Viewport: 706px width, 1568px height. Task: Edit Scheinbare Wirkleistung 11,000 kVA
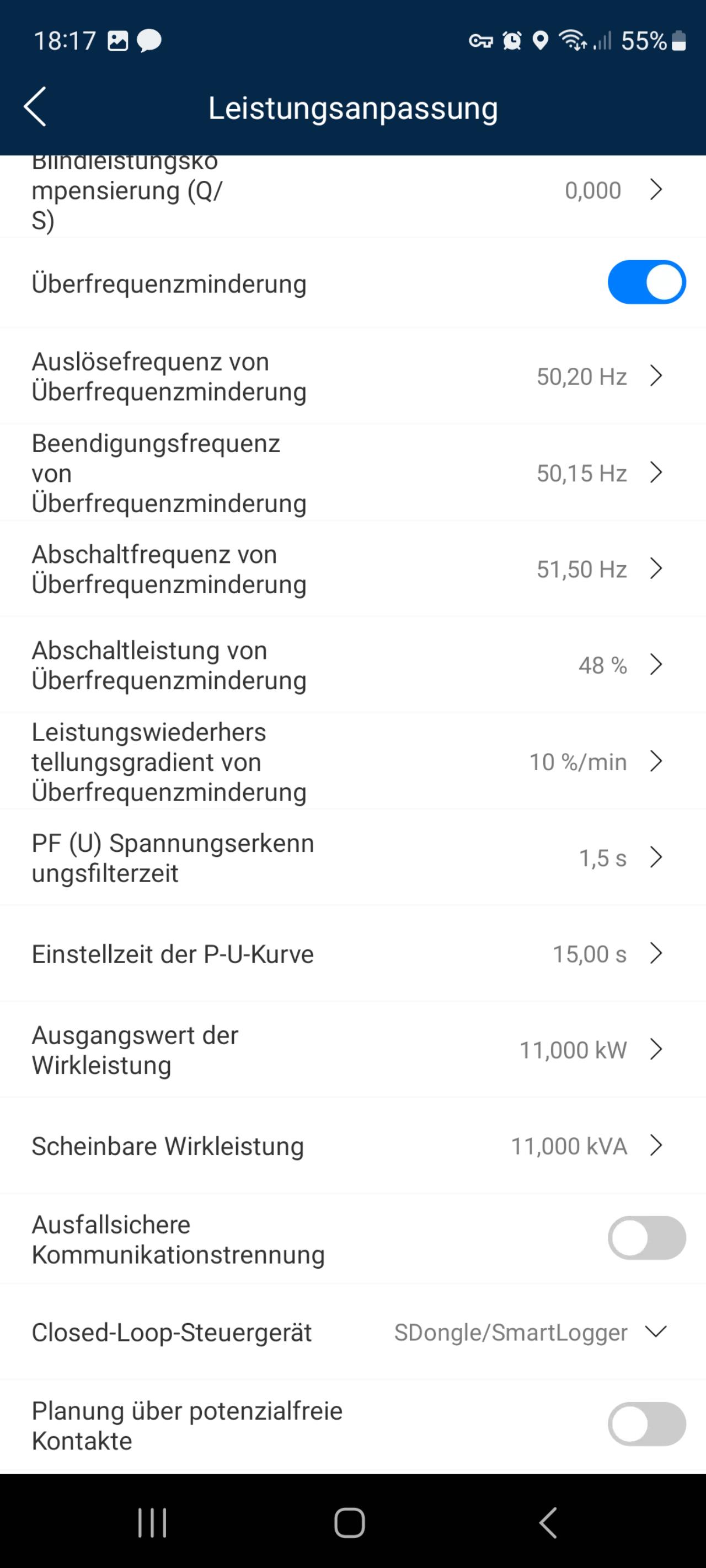pyautogui.click(x=352, y=1146)
